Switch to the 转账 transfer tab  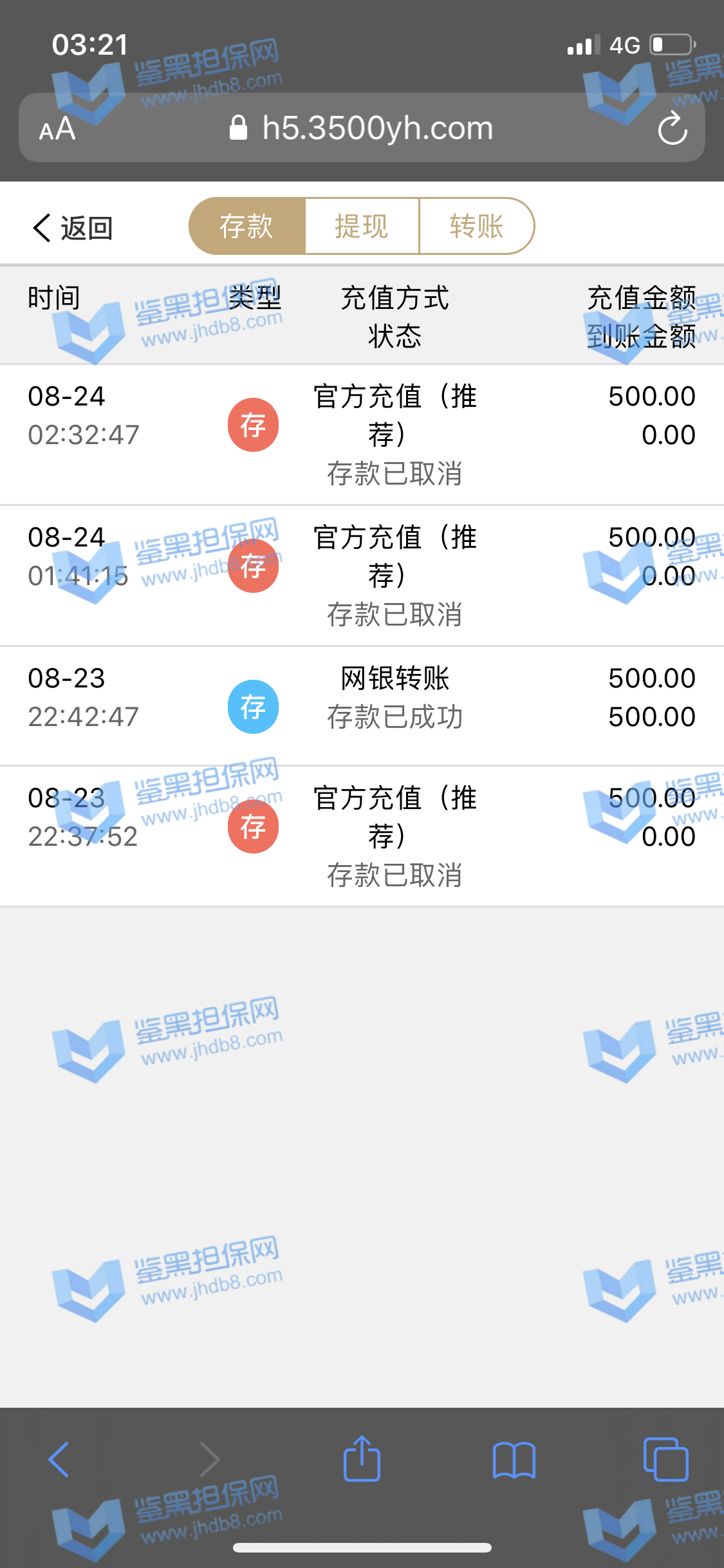(476, 227)
